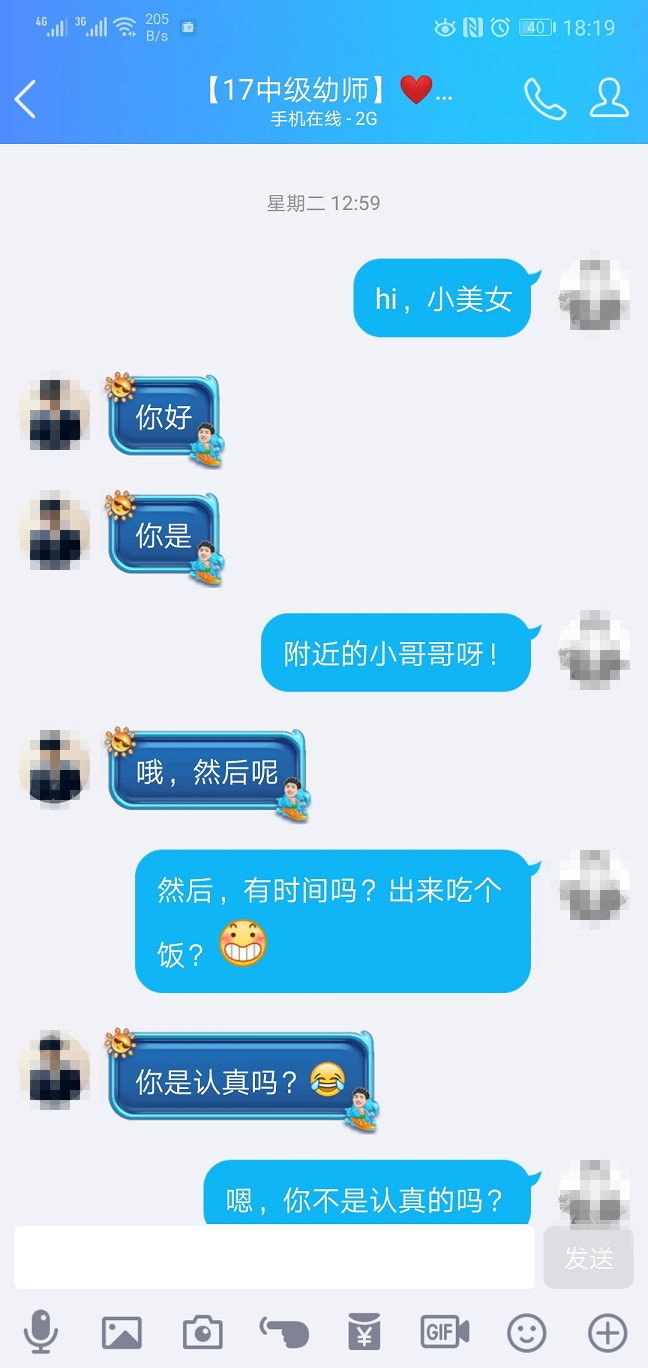Send a poke with the pointing hand
The height and width of the screenshot is (1368, 648).
(x=284, y=1331)
